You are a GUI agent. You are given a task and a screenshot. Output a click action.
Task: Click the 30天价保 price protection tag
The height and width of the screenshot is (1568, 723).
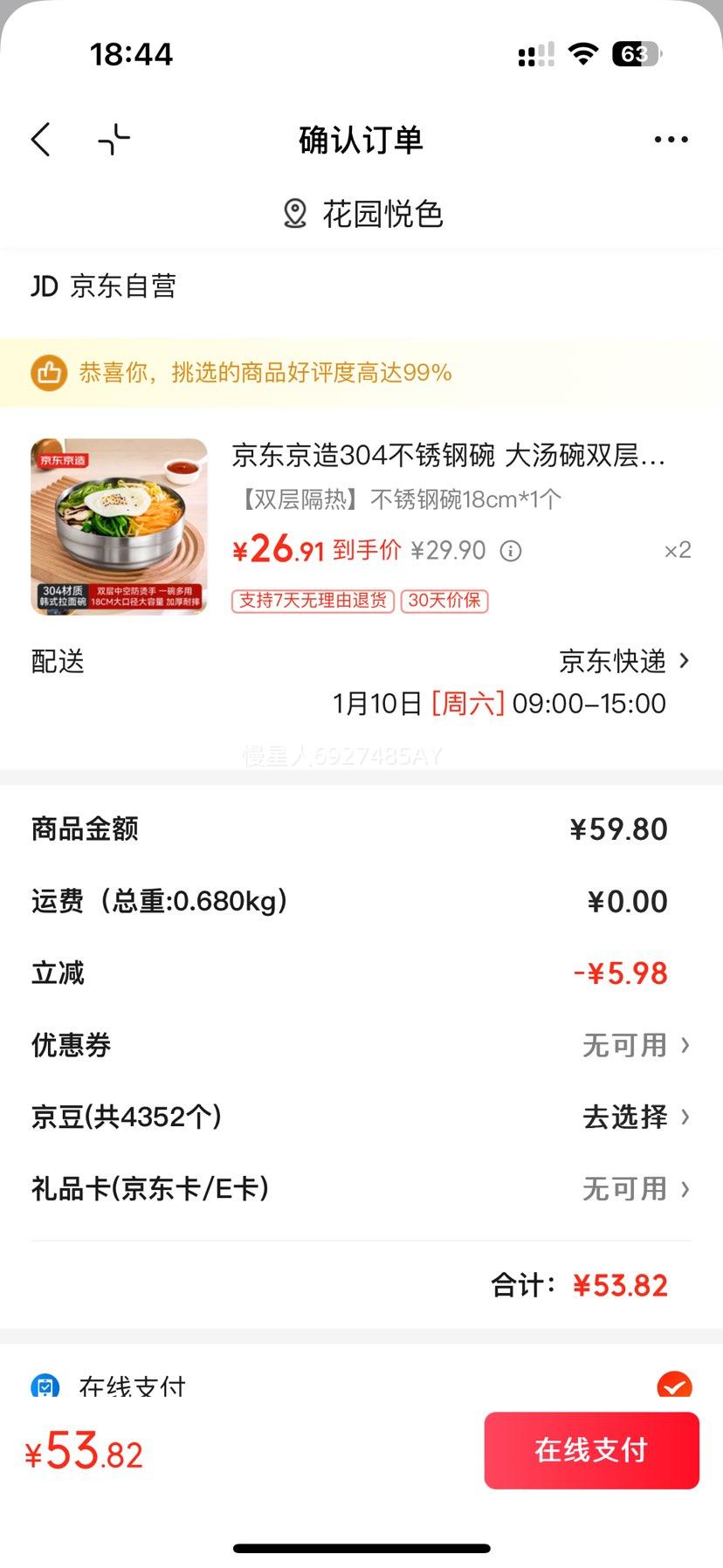pos(444,601)
